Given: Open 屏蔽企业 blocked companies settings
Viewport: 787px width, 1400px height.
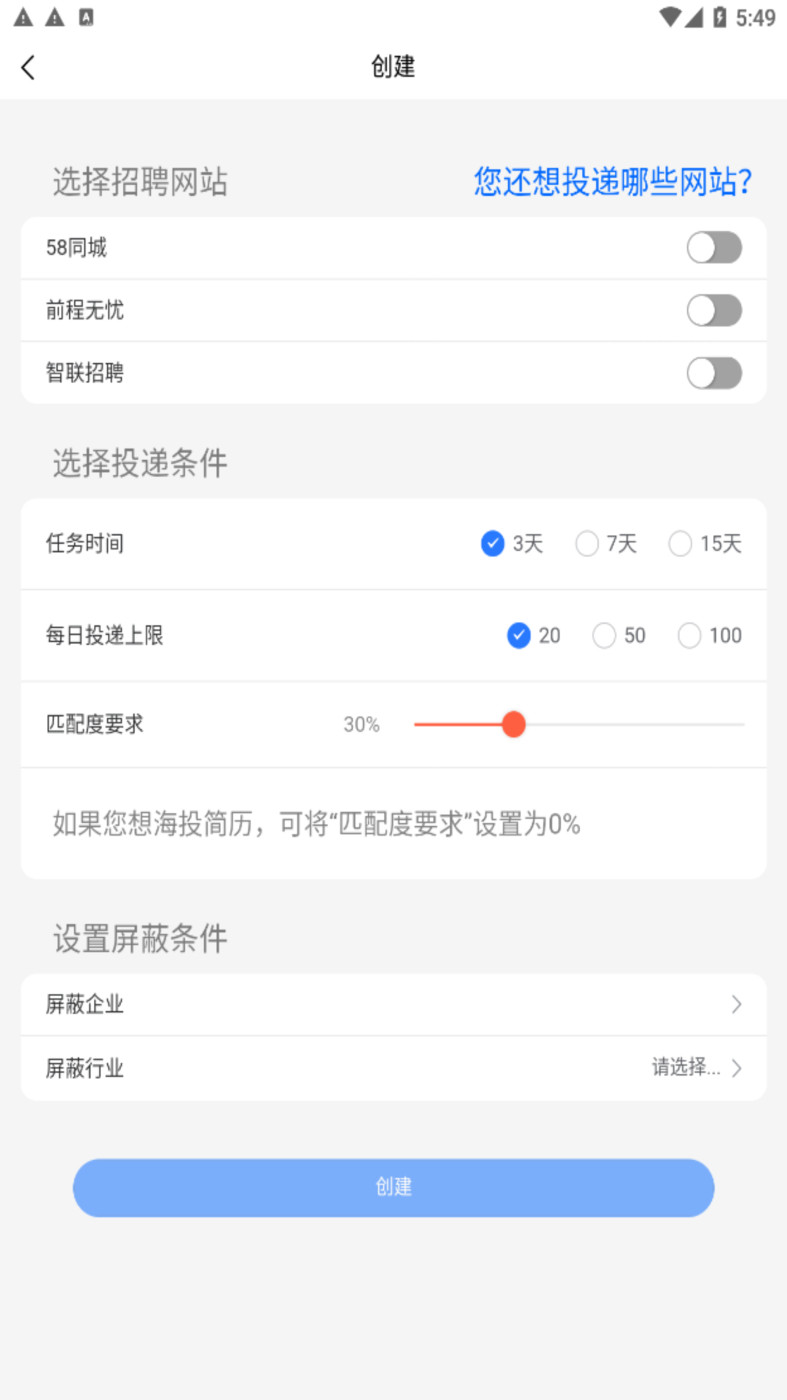Looking at the screenshot, I should 393,1005.
